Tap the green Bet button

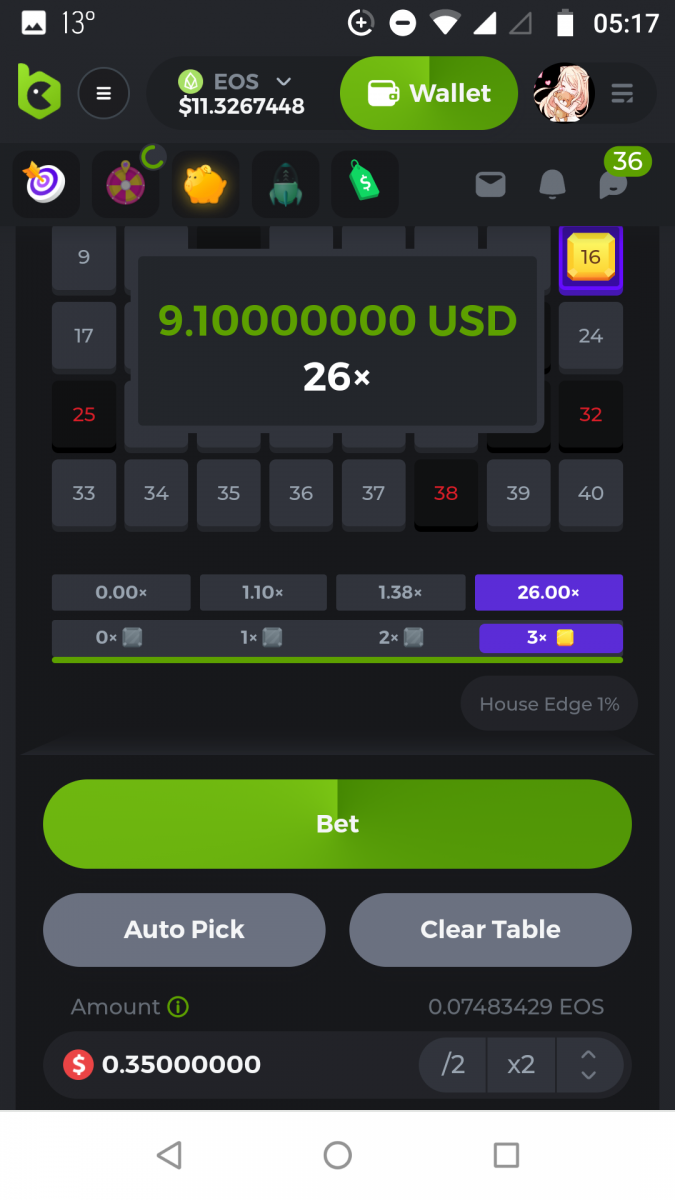click(337, 824)
